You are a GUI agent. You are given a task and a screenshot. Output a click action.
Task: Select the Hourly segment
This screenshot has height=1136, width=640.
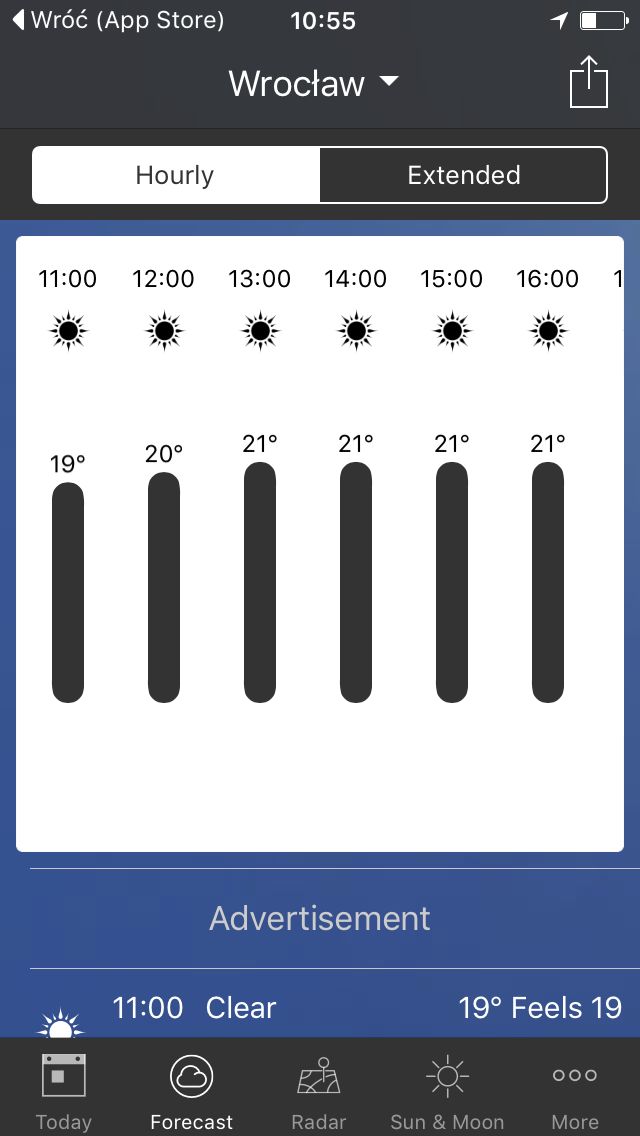[175, 175]
